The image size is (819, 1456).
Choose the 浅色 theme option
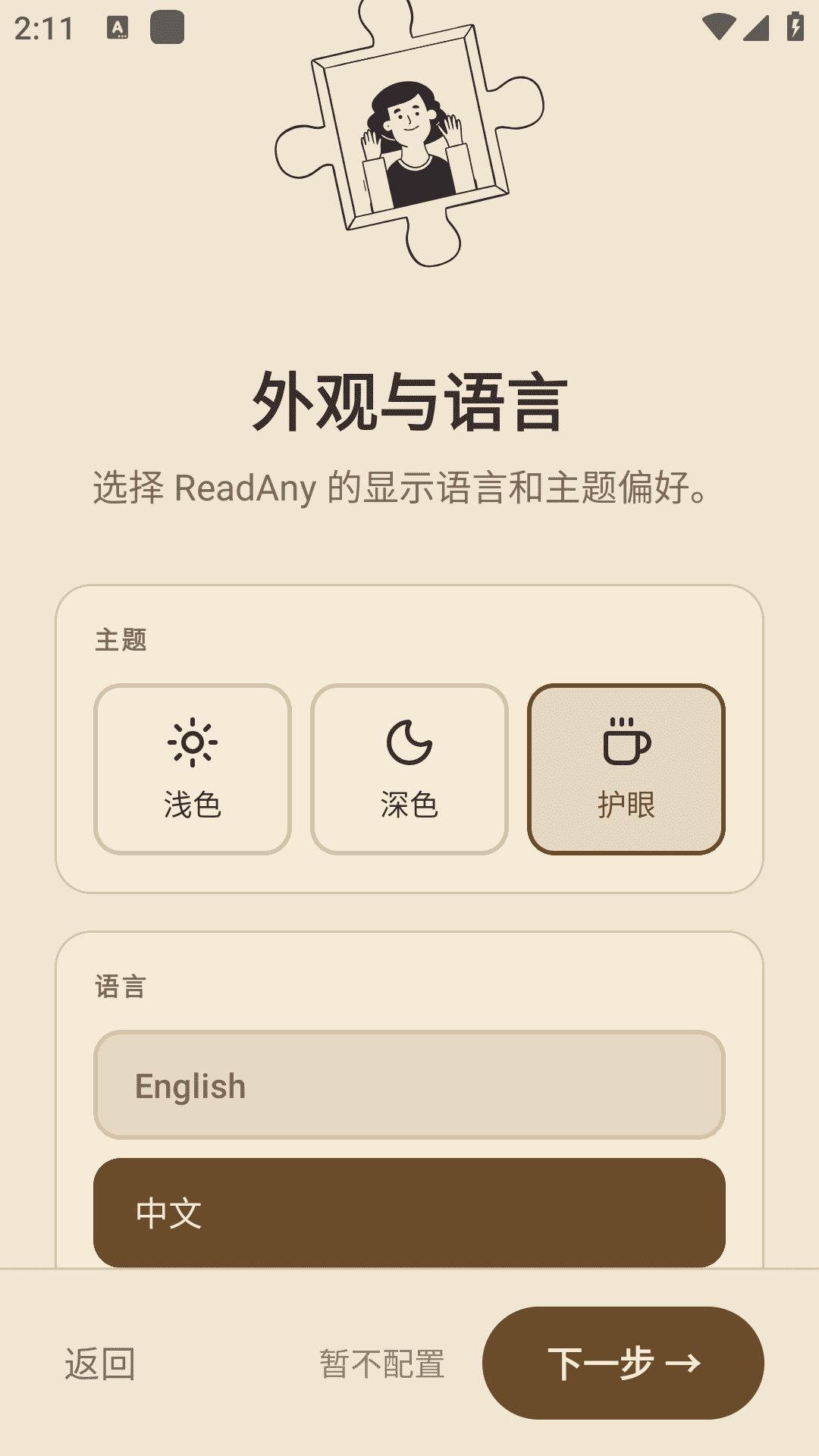(x=192, y=768)
